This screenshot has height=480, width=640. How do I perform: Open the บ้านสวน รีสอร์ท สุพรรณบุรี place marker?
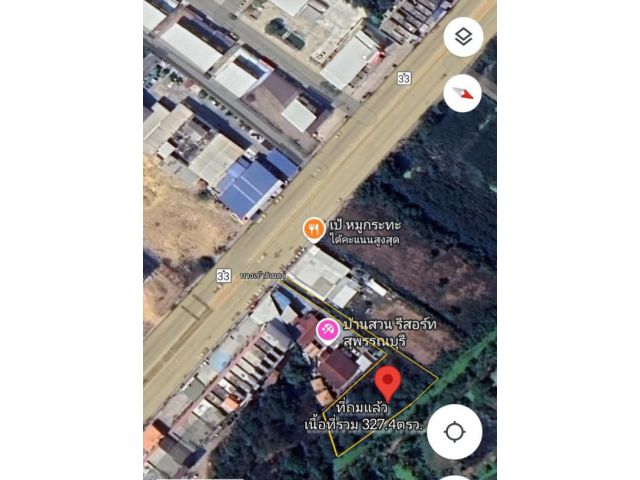point(327,330)
